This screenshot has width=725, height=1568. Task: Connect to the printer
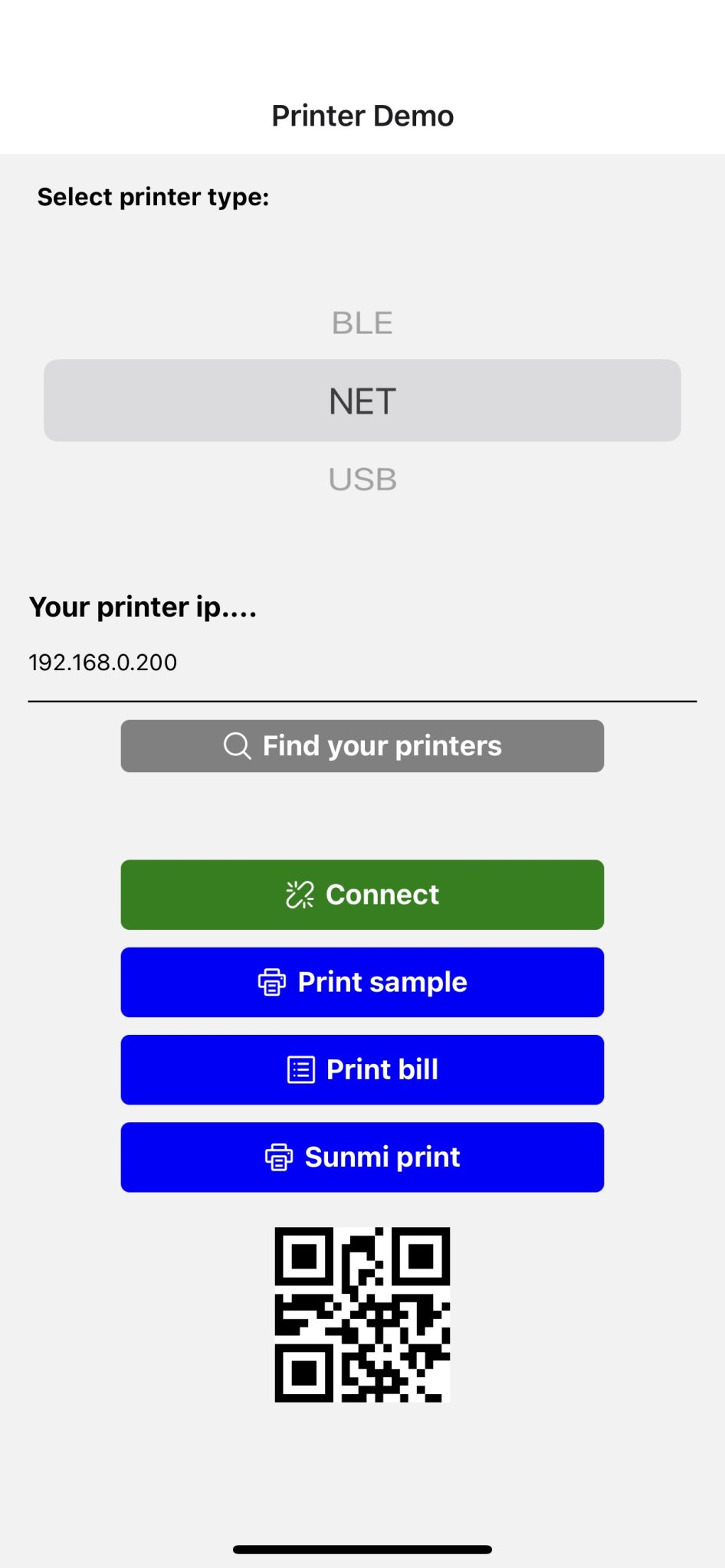click(362, 895)
